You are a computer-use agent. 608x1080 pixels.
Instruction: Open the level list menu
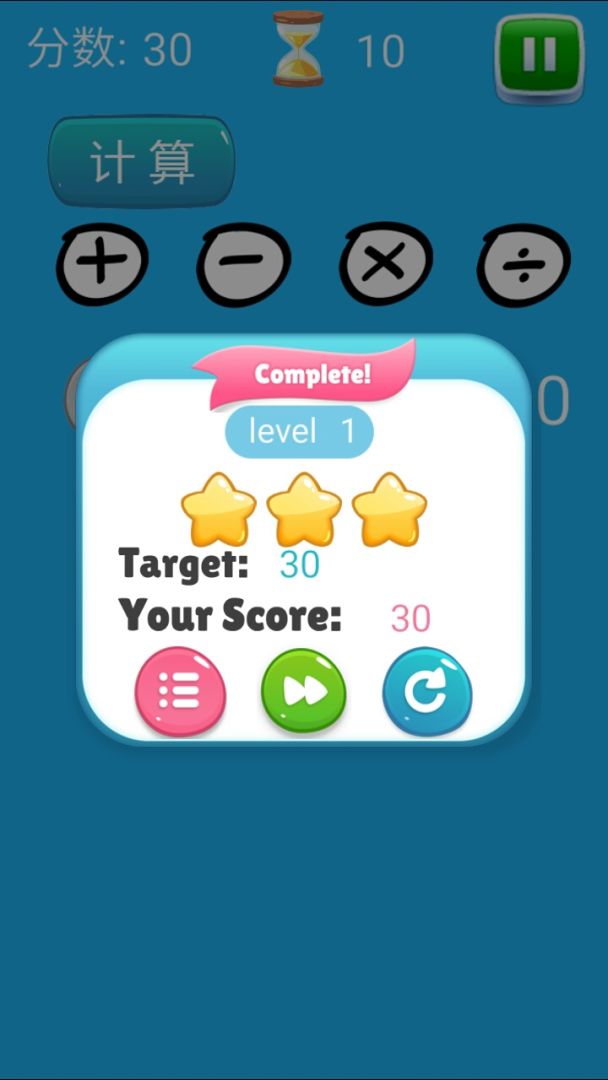pos(180,692)
